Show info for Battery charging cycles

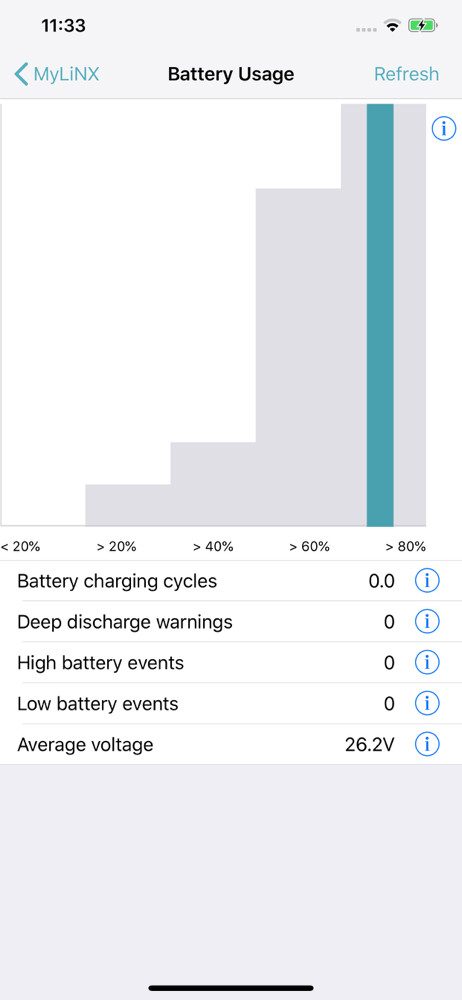coord(427,581)
